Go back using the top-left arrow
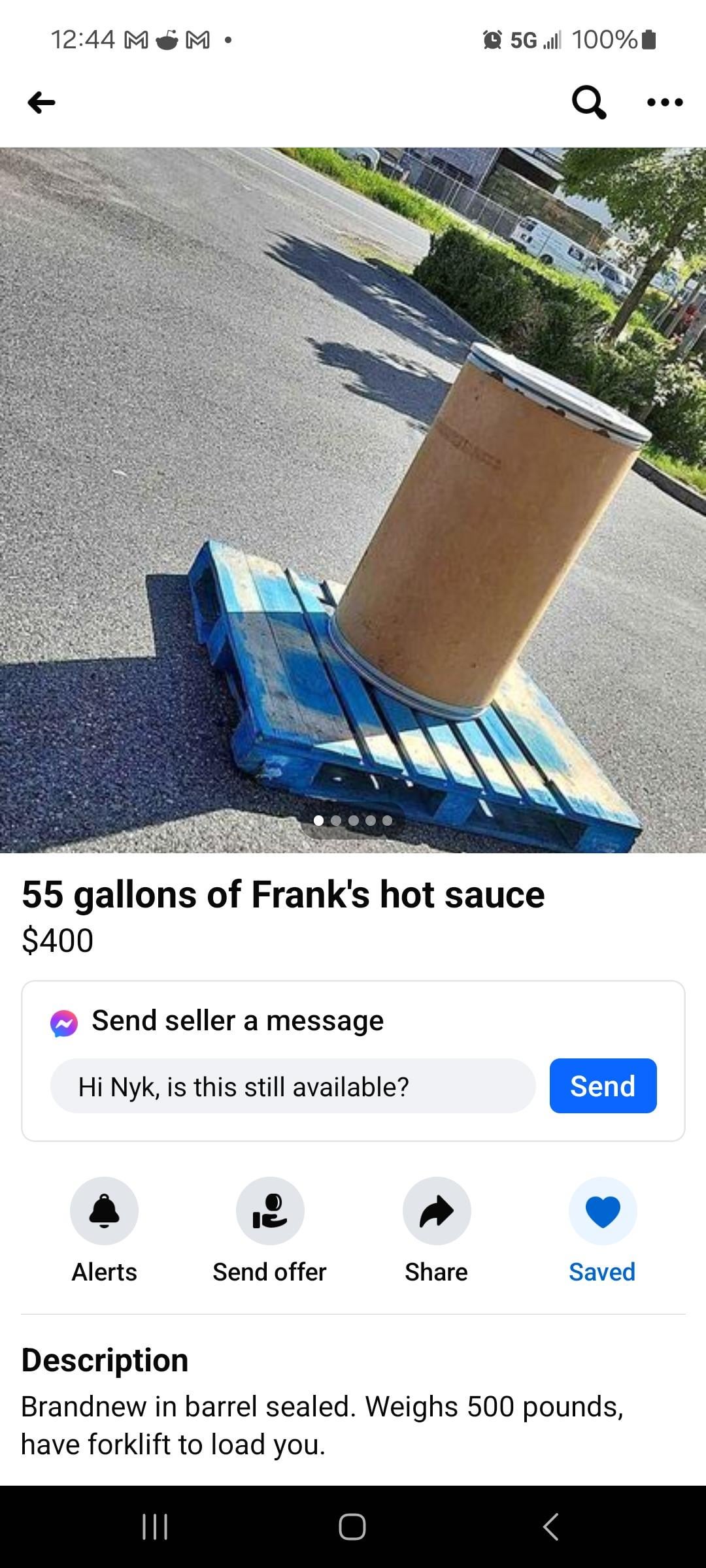 (42, 103)
